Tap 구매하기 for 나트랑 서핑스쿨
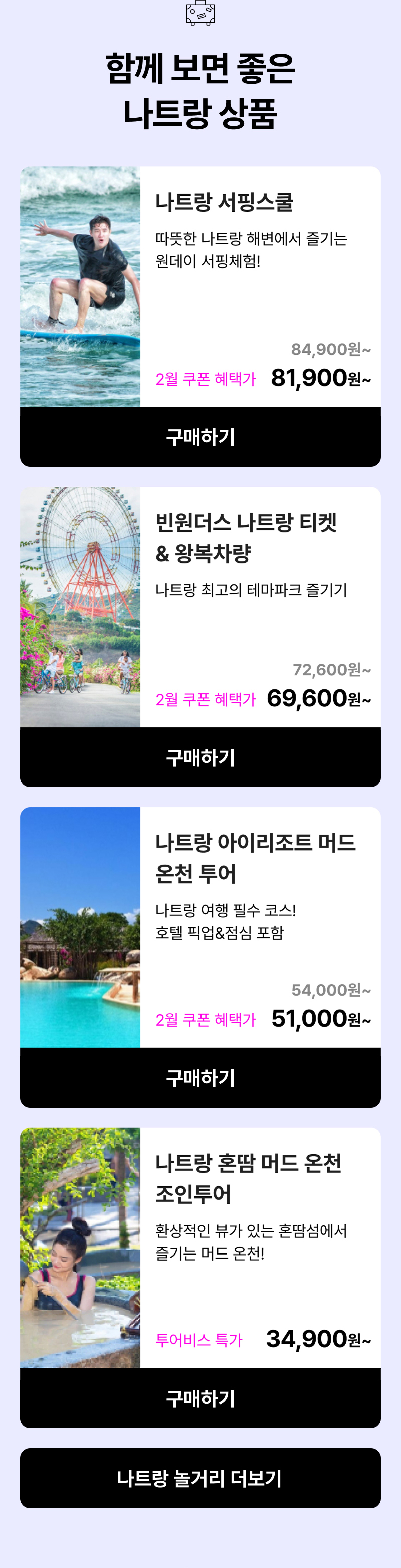The width and height of the screenshot is (401, 1568). 200,436
